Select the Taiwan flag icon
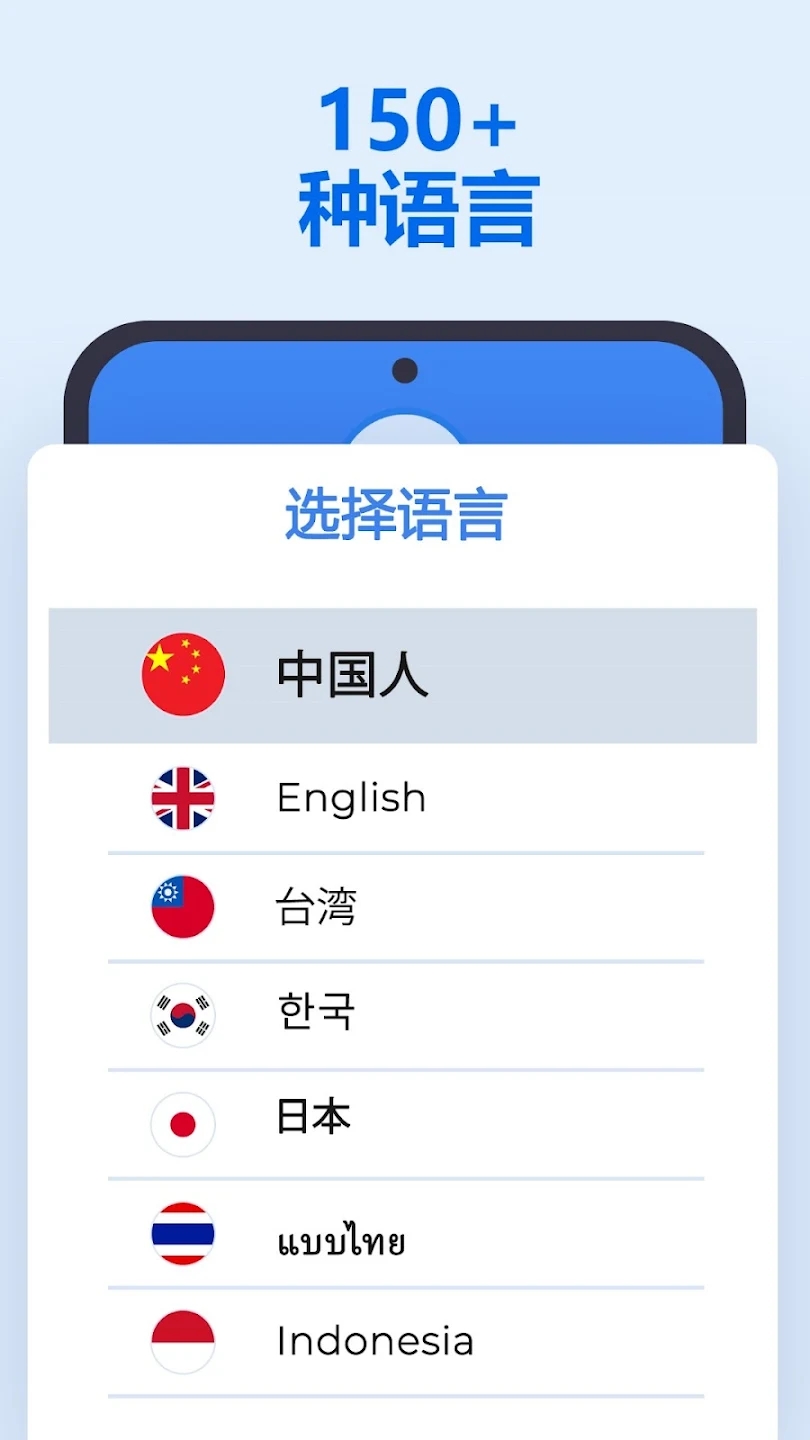 click(183, 906)
